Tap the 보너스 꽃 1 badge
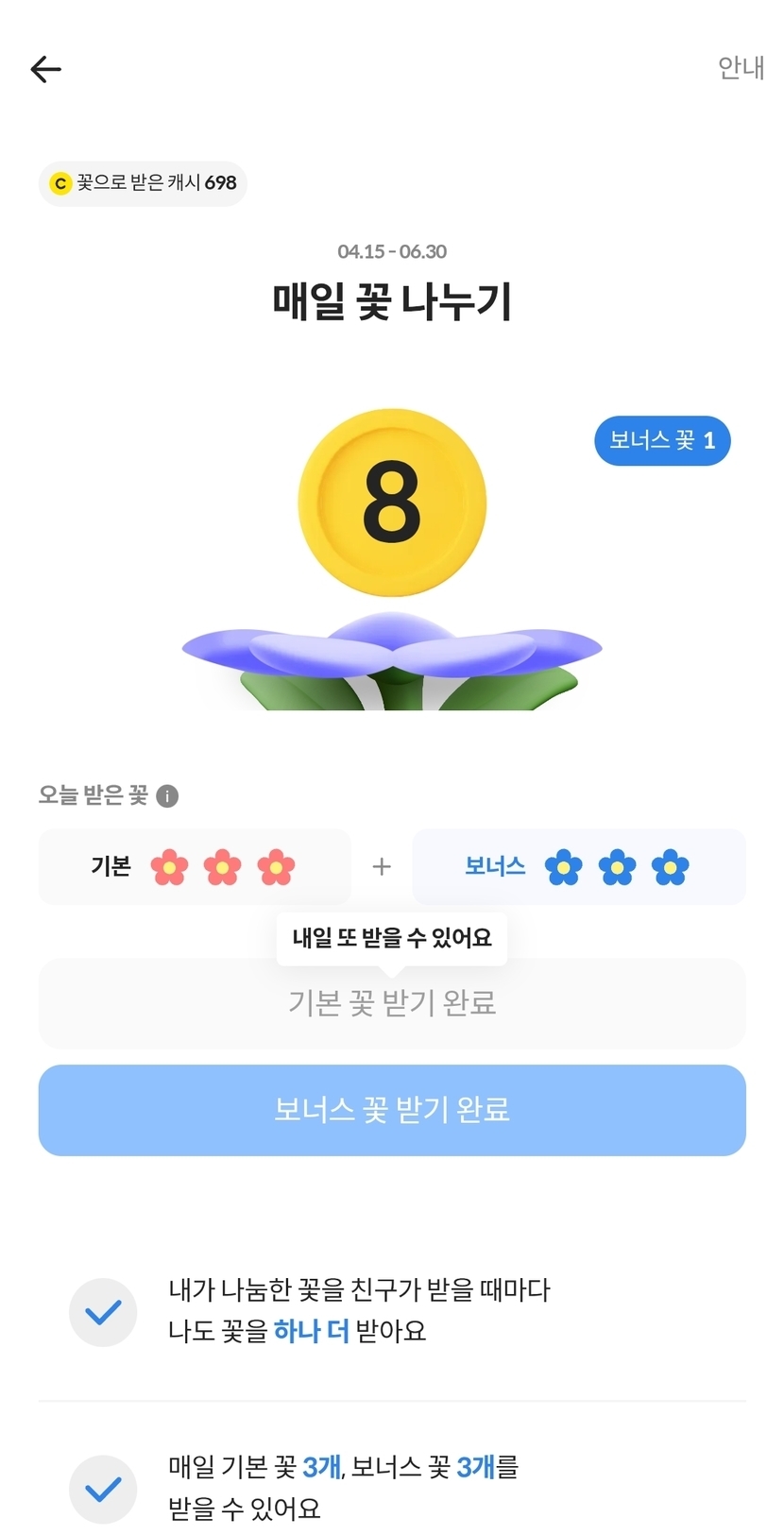The image size is (784, 1535). (662, 440)
